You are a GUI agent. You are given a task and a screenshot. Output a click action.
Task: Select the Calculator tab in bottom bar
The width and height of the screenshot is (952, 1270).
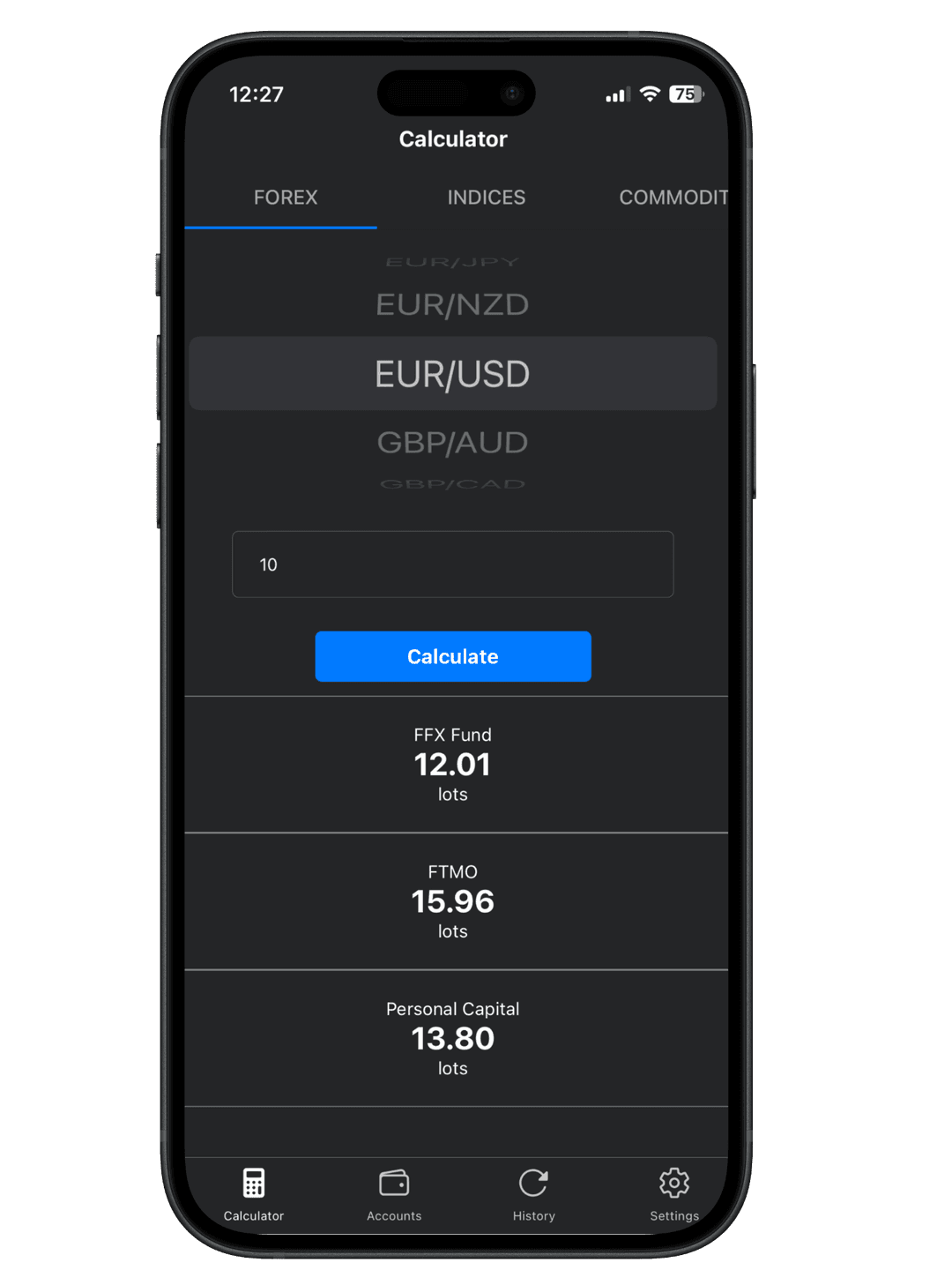(x=254, y=1194)
